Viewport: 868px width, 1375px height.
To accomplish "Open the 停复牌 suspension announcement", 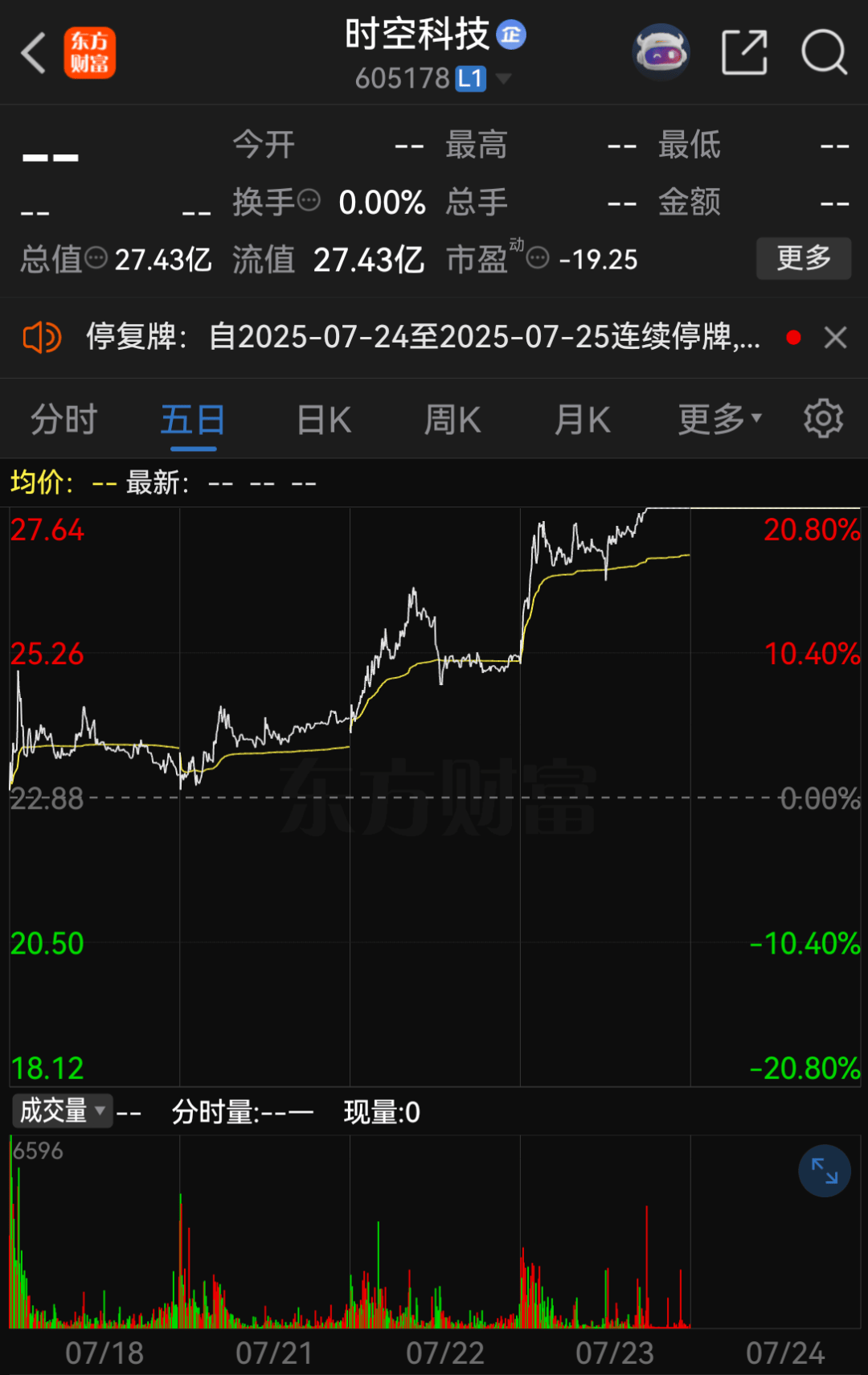I will pos(418,338).
